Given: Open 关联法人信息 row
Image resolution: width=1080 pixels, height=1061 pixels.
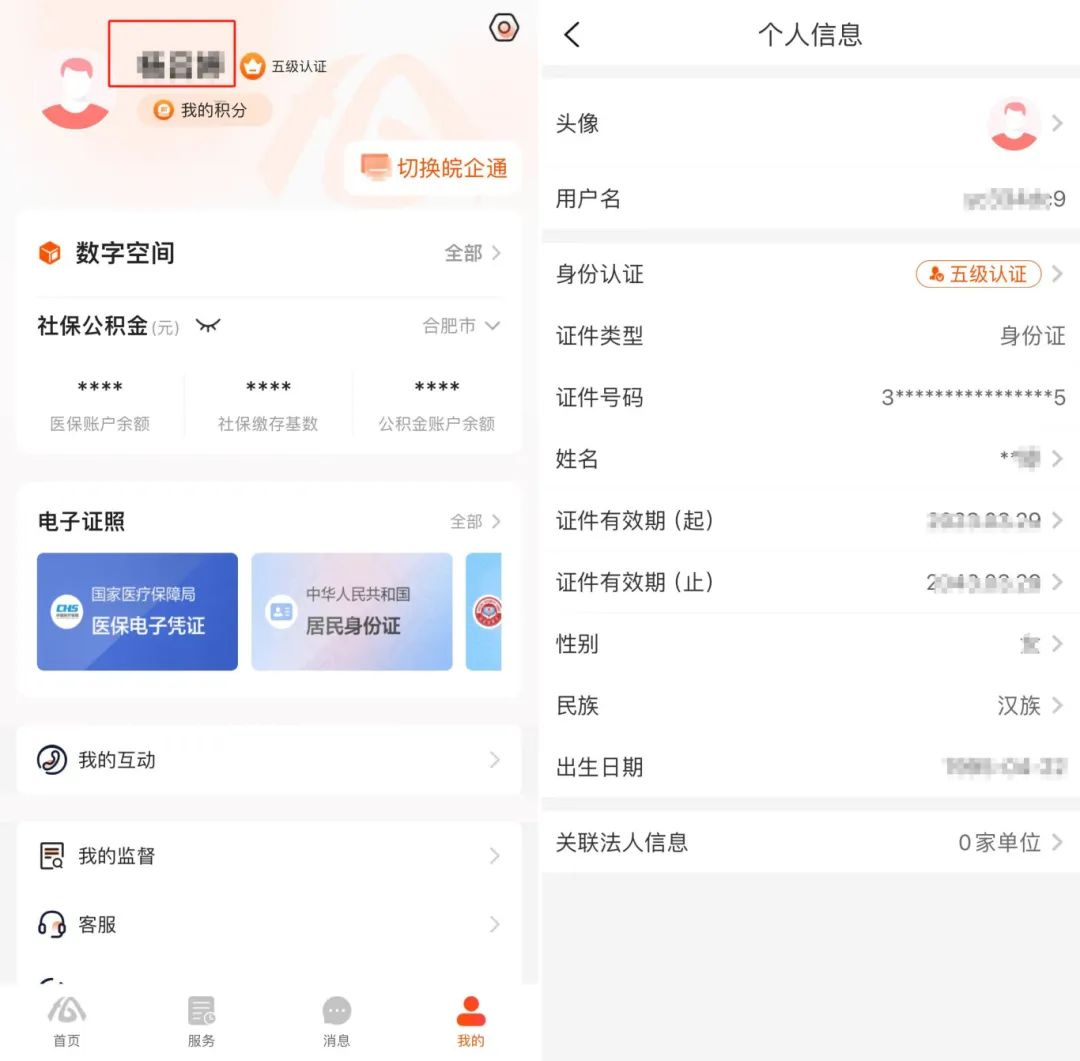Looking at the screenshot, I should coord(808,842).
